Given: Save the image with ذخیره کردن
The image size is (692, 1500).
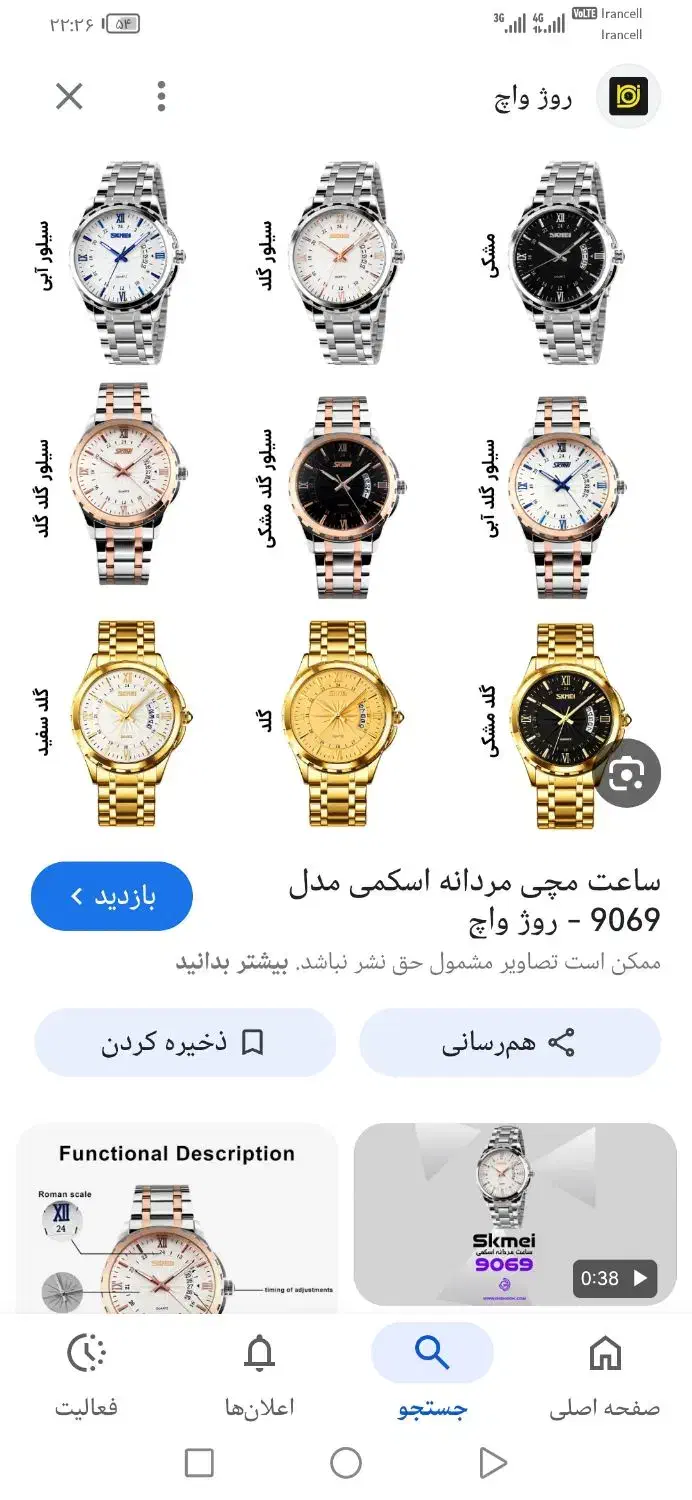Looking at the screenshot, I should pyautogui.click(x=185, y=1043).
